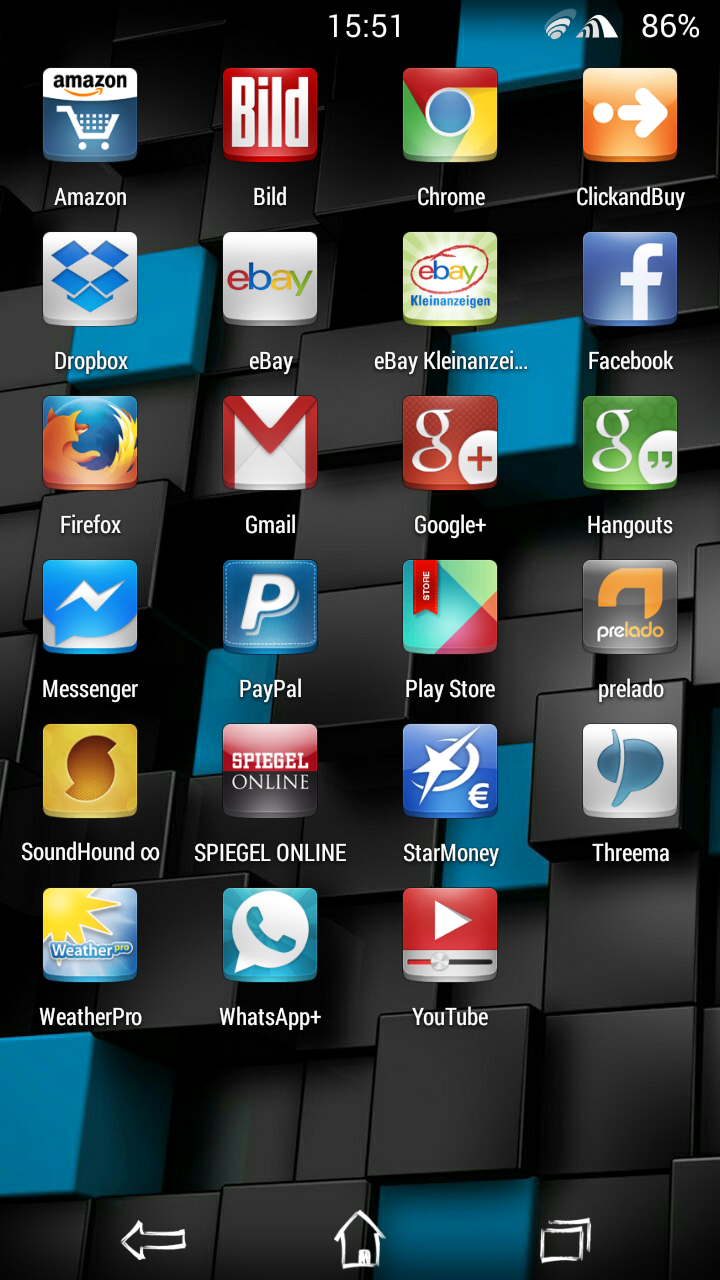The image size is (720, 1280).
Task: Open Facebook
Action: point(630,279)
